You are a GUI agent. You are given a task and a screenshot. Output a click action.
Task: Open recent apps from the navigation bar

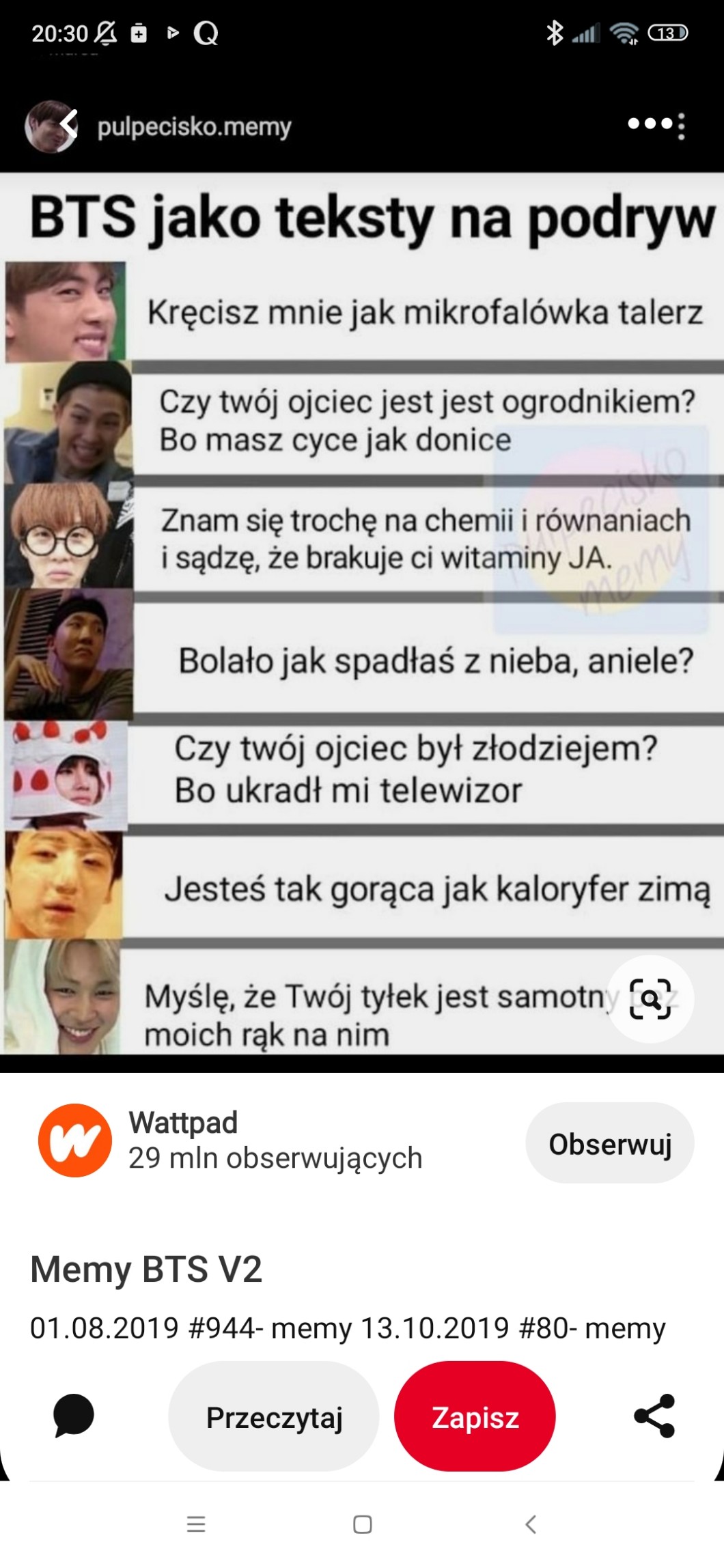point(196,1524)
